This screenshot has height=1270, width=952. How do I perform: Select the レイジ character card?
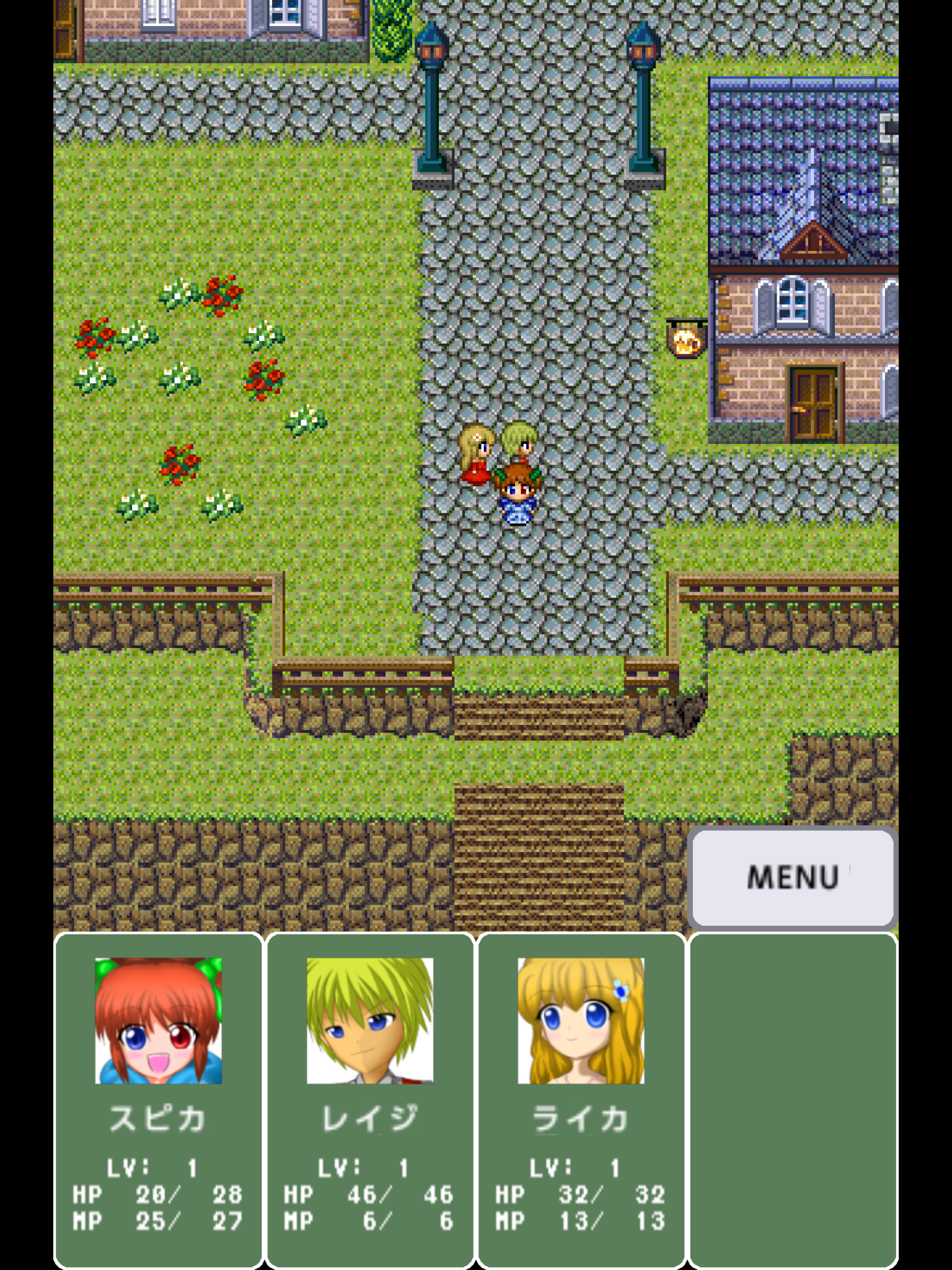[x=370, y=1099]
